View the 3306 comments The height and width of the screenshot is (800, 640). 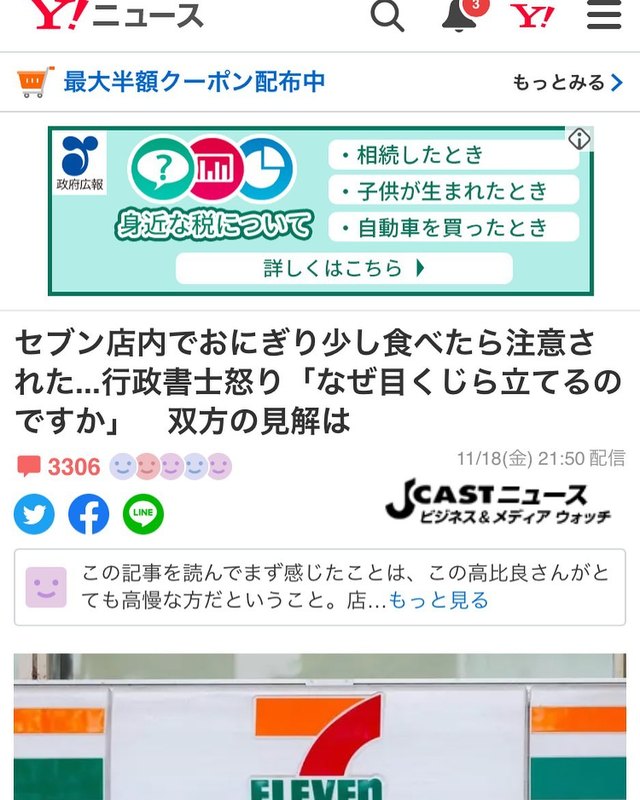tap(60, 467)
